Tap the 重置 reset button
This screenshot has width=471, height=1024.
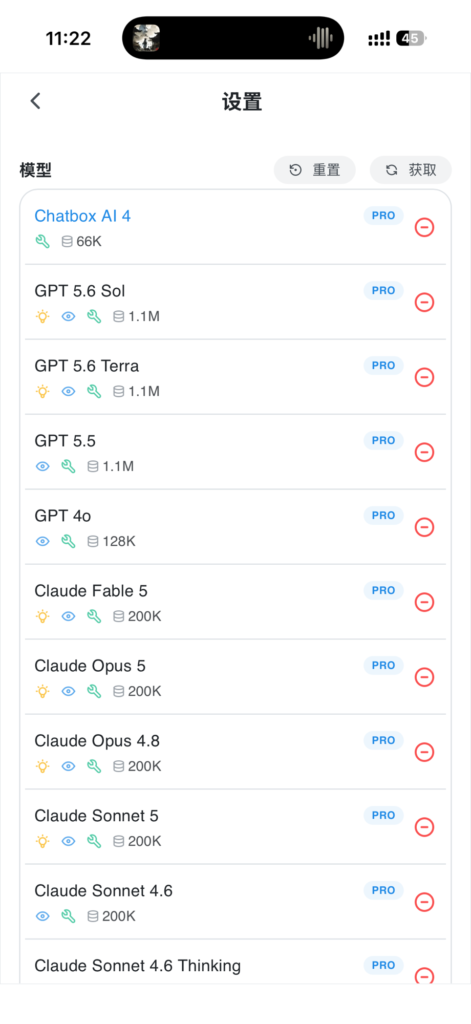coord(315,170)
